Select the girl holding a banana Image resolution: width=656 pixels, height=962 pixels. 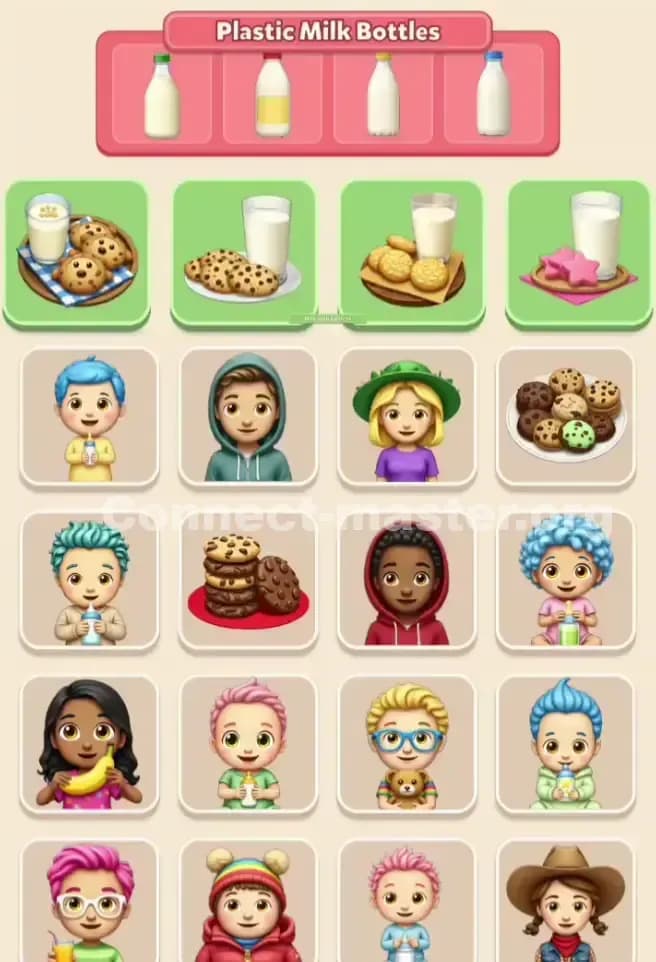pyautogui.click(x=89, y=744)
